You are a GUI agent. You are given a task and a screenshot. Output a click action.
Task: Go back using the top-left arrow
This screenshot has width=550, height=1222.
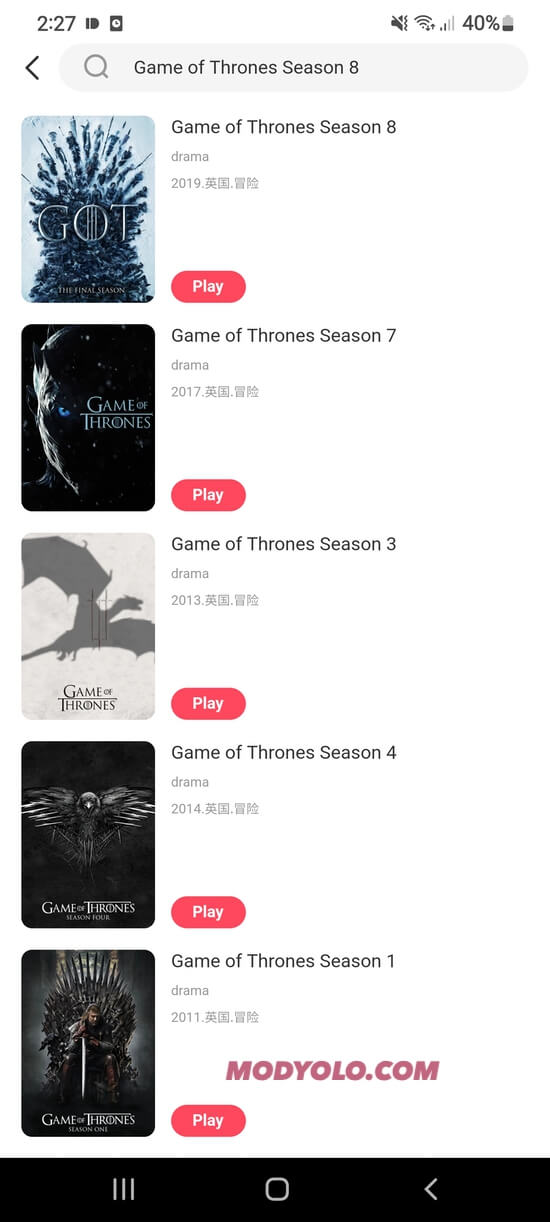click(x=32, y=68)
